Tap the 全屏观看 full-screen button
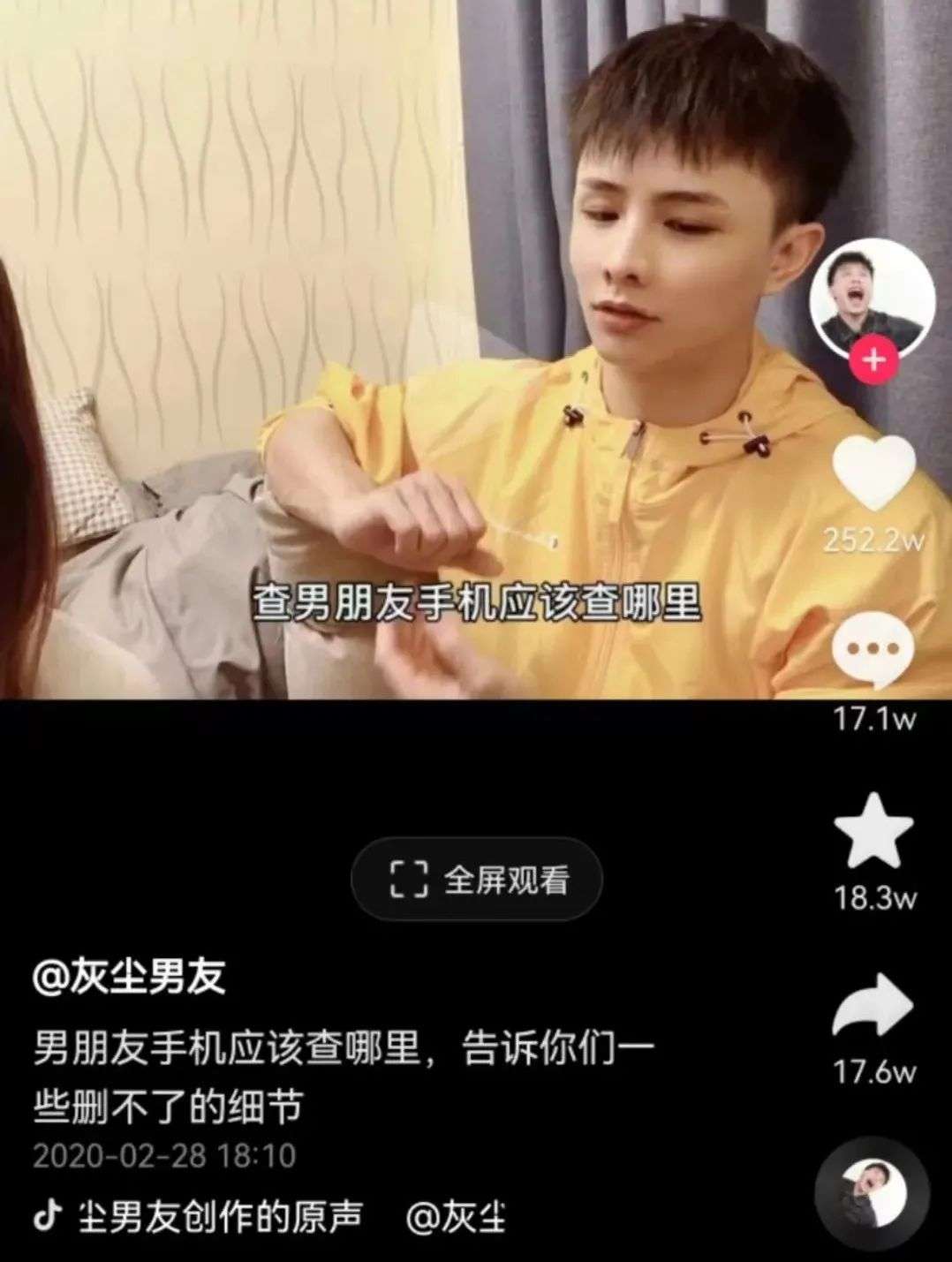Screen dimensions: 952x1262 [x=478, y=880]
